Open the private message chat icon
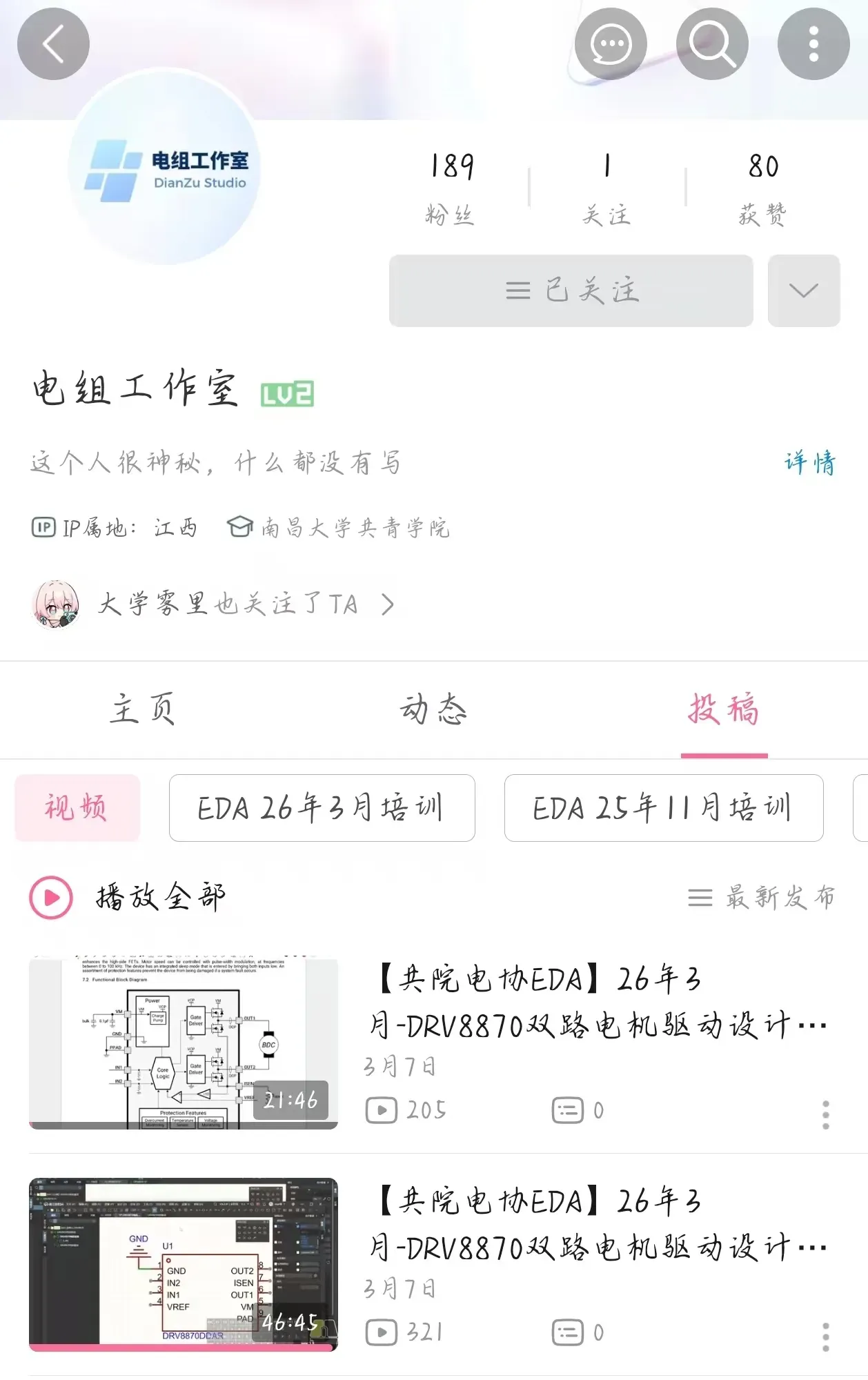Image resolution: width=868 pixels, height=1380 pixels. tap(611, 44)
